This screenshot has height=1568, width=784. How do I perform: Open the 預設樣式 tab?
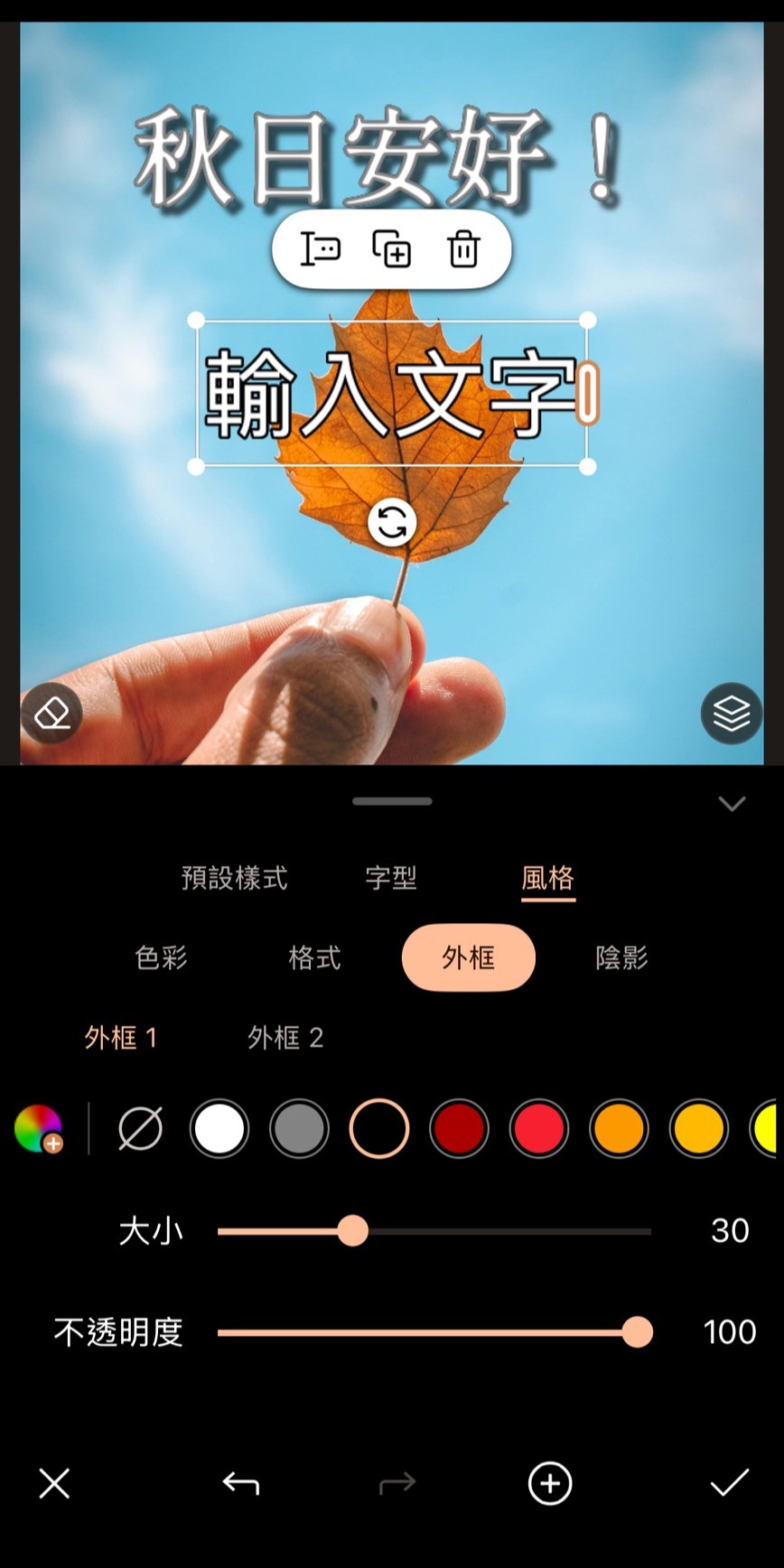234,878
